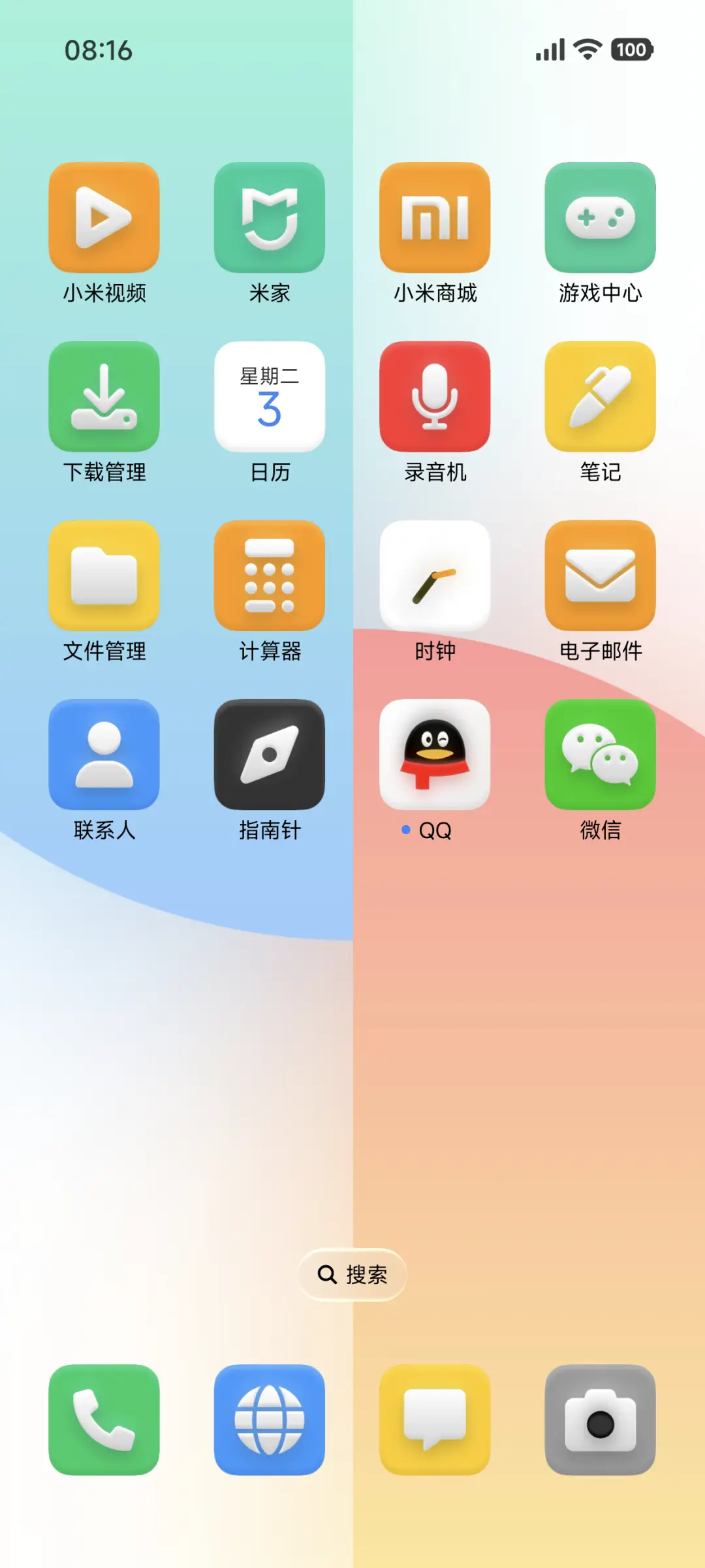This screenshot has height=1568, width=705.
Task: Tap the 搜索 search bar
Action: point(352,1274)
